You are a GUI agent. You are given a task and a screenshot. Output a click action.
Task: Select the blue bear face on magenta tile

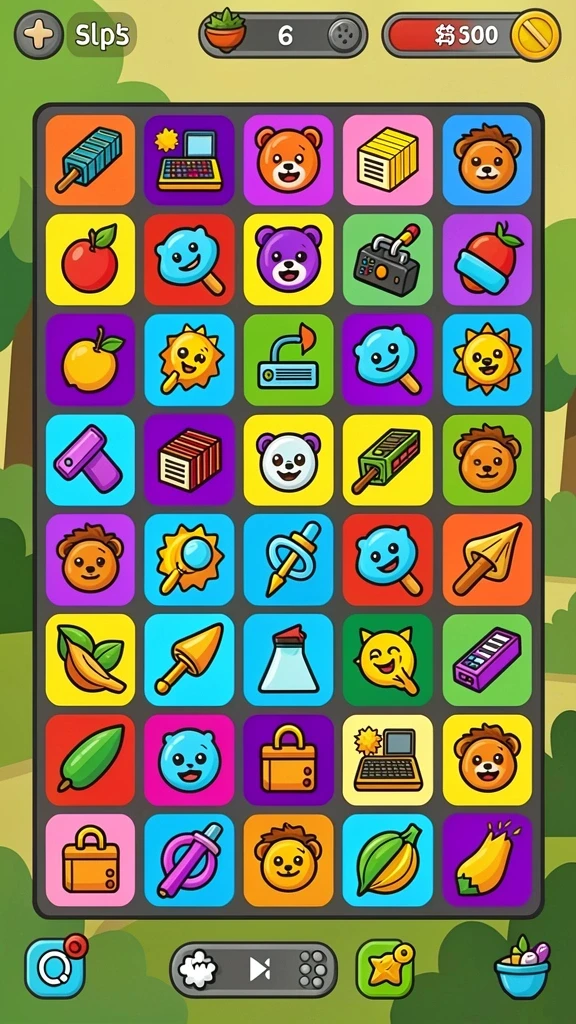tap(189, 760)
